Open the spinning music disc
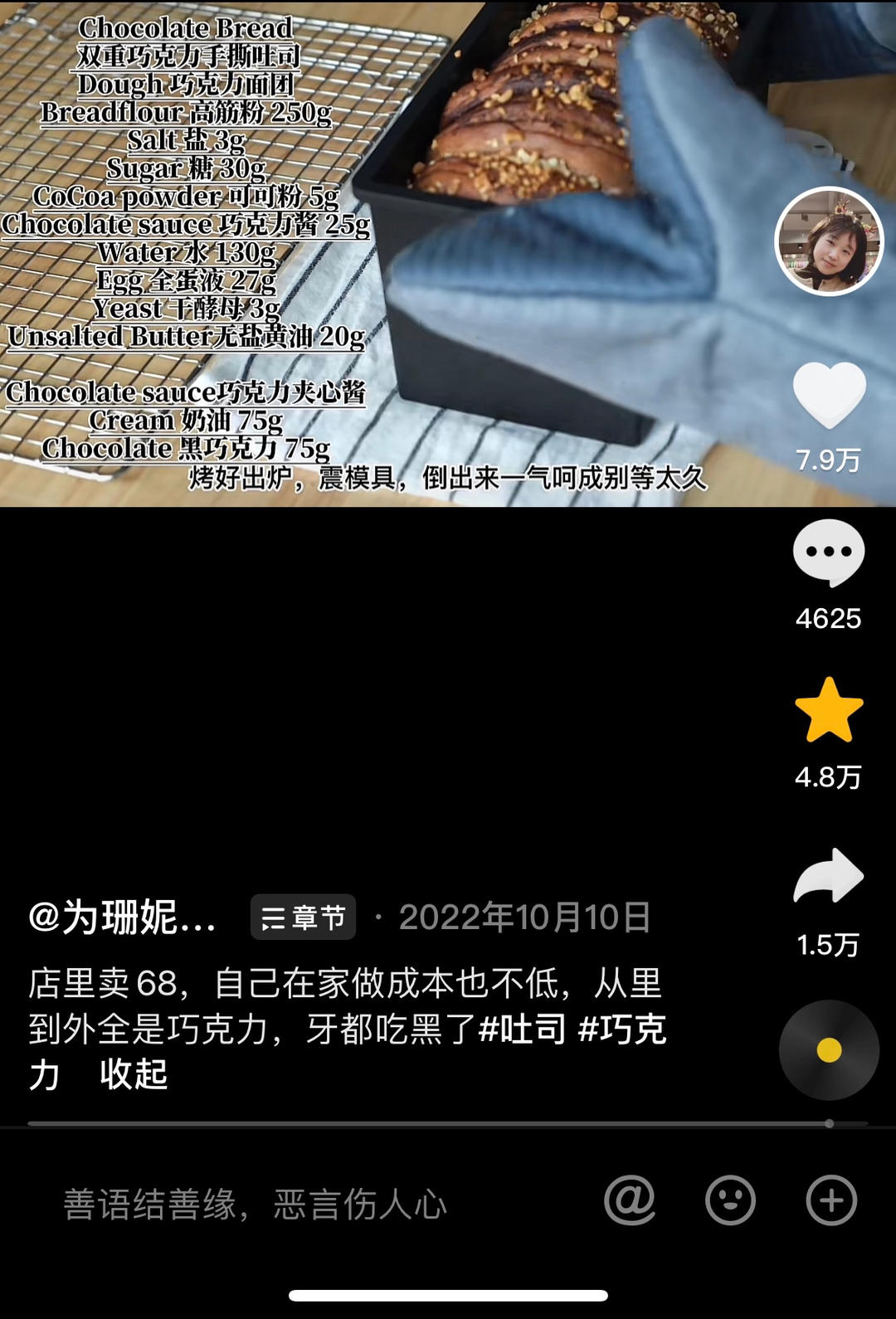 [829, 1050]
